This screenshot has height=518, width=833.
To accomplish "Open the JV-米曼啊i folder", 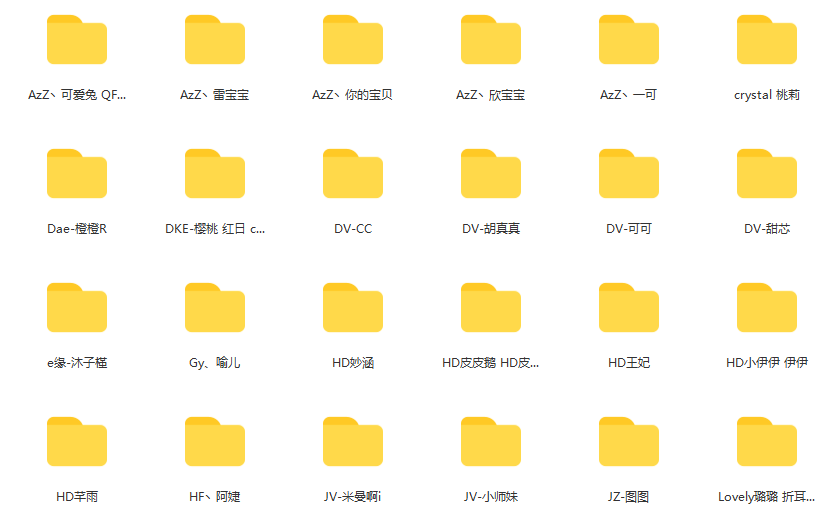I will coord(353,444).
